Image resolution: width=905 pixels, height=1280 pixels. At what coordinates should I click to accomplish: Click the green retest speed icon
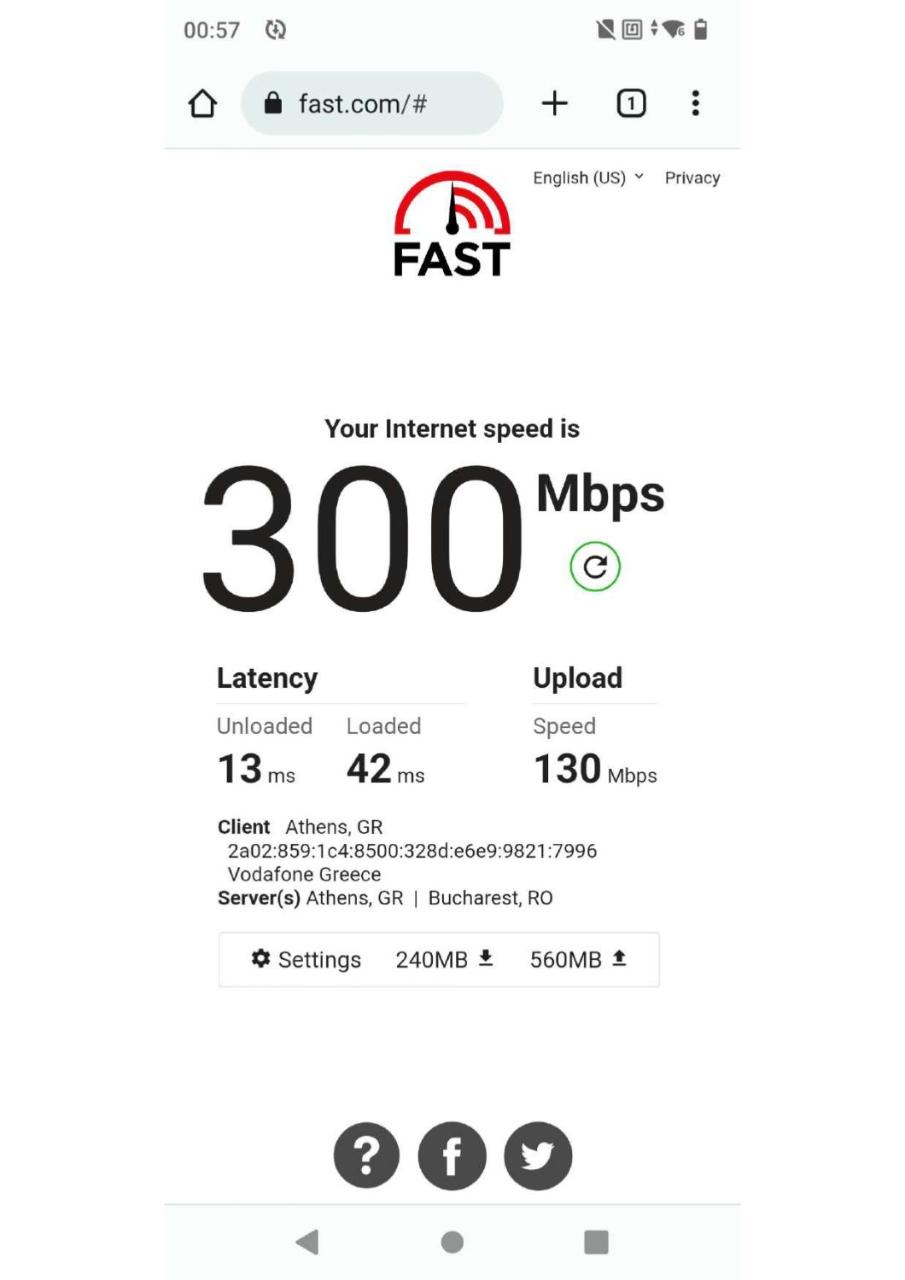595,566
